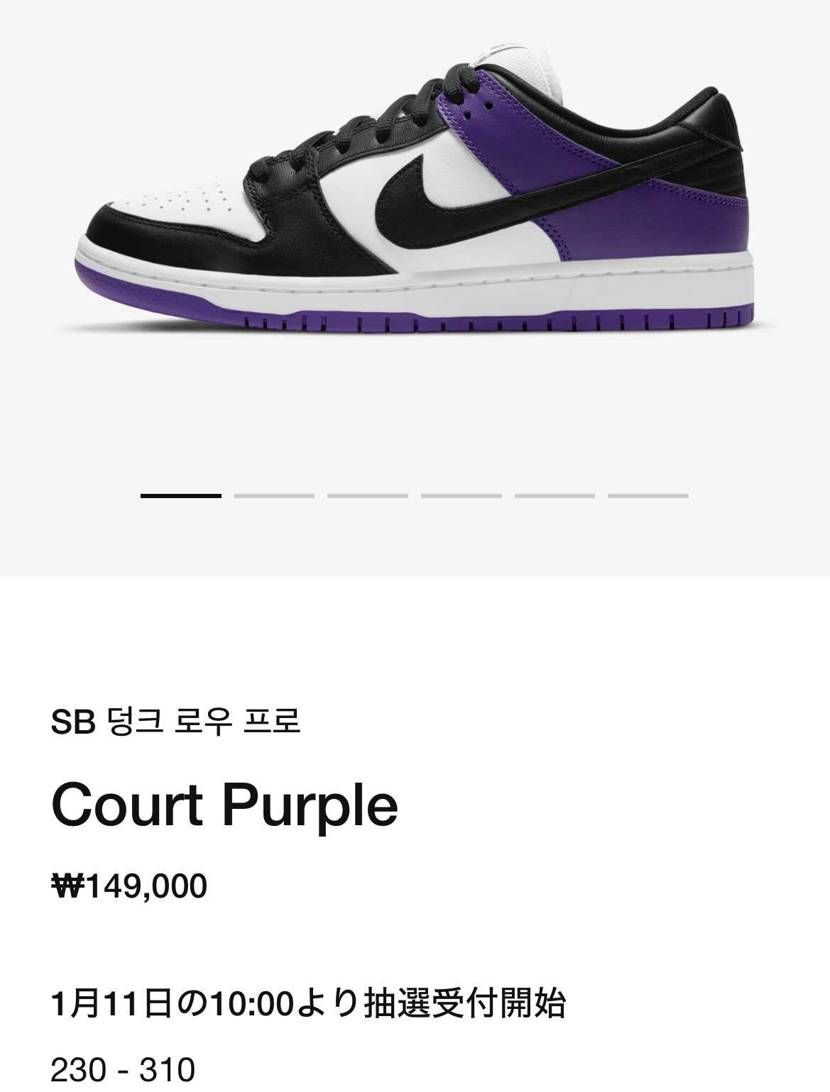Jump to the second carousel page indicator
The image size is (830, 1092).
pos(274,495)
